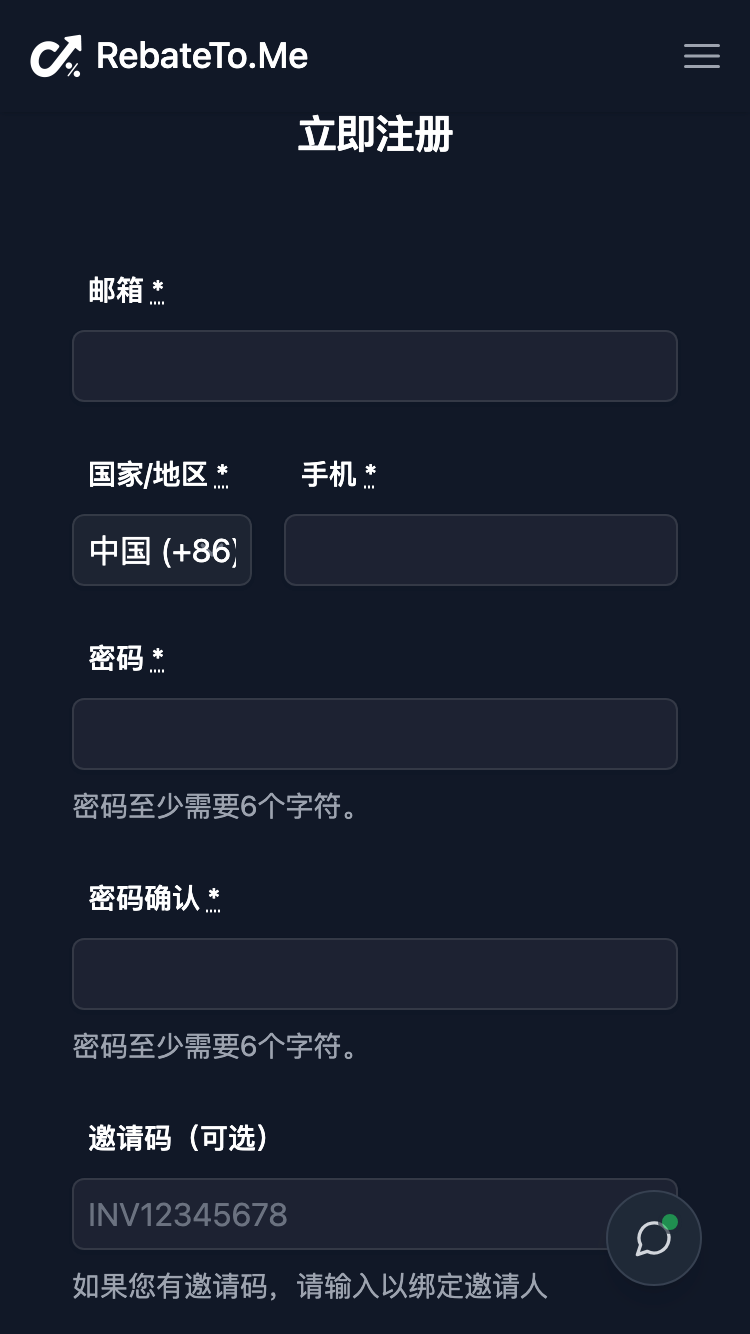Click the 密码确认 confirmation field
Viewport: 750px width, 1334px height.
pyautogui.click(x=374, y=973)
